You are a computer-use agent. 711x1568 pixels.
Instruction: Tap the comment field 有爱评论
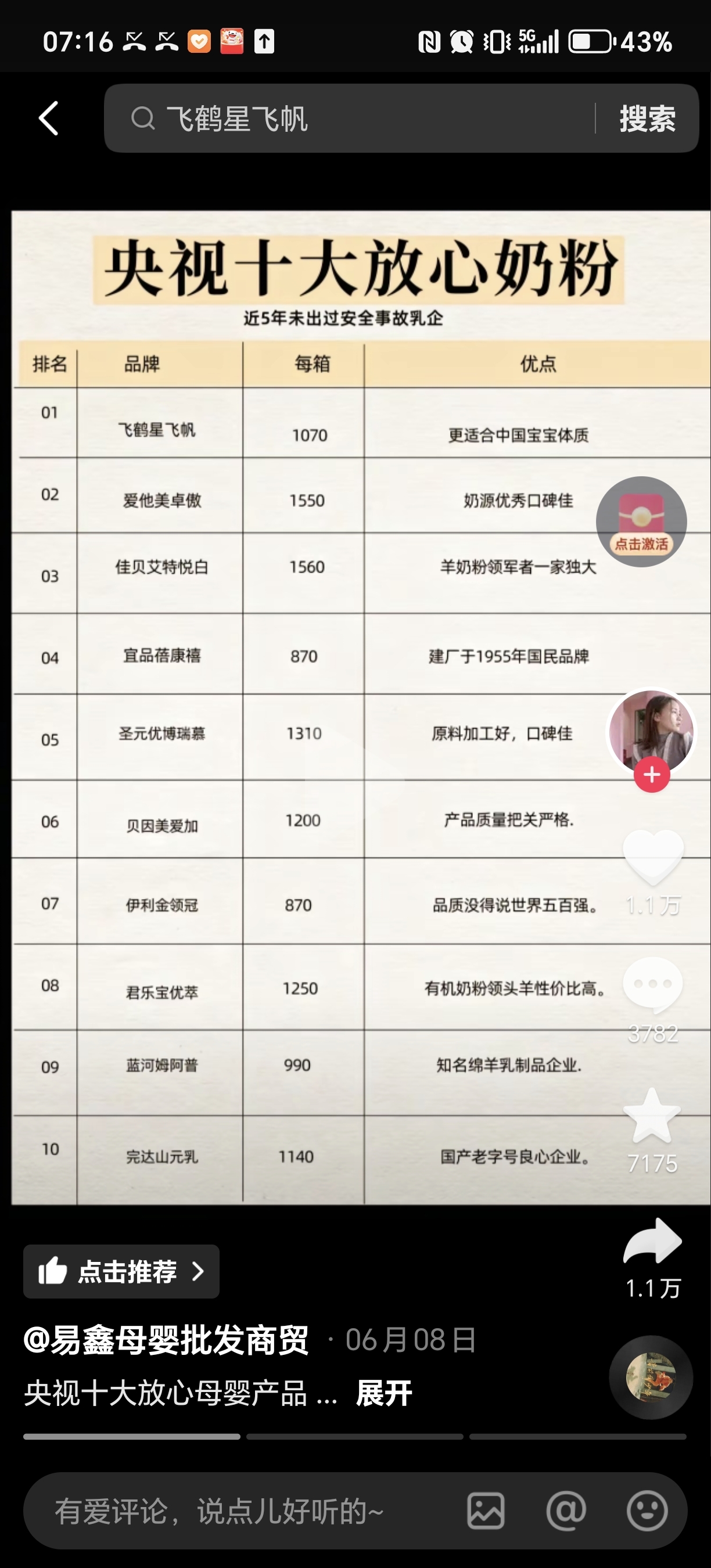click(x=243, y=1512)
